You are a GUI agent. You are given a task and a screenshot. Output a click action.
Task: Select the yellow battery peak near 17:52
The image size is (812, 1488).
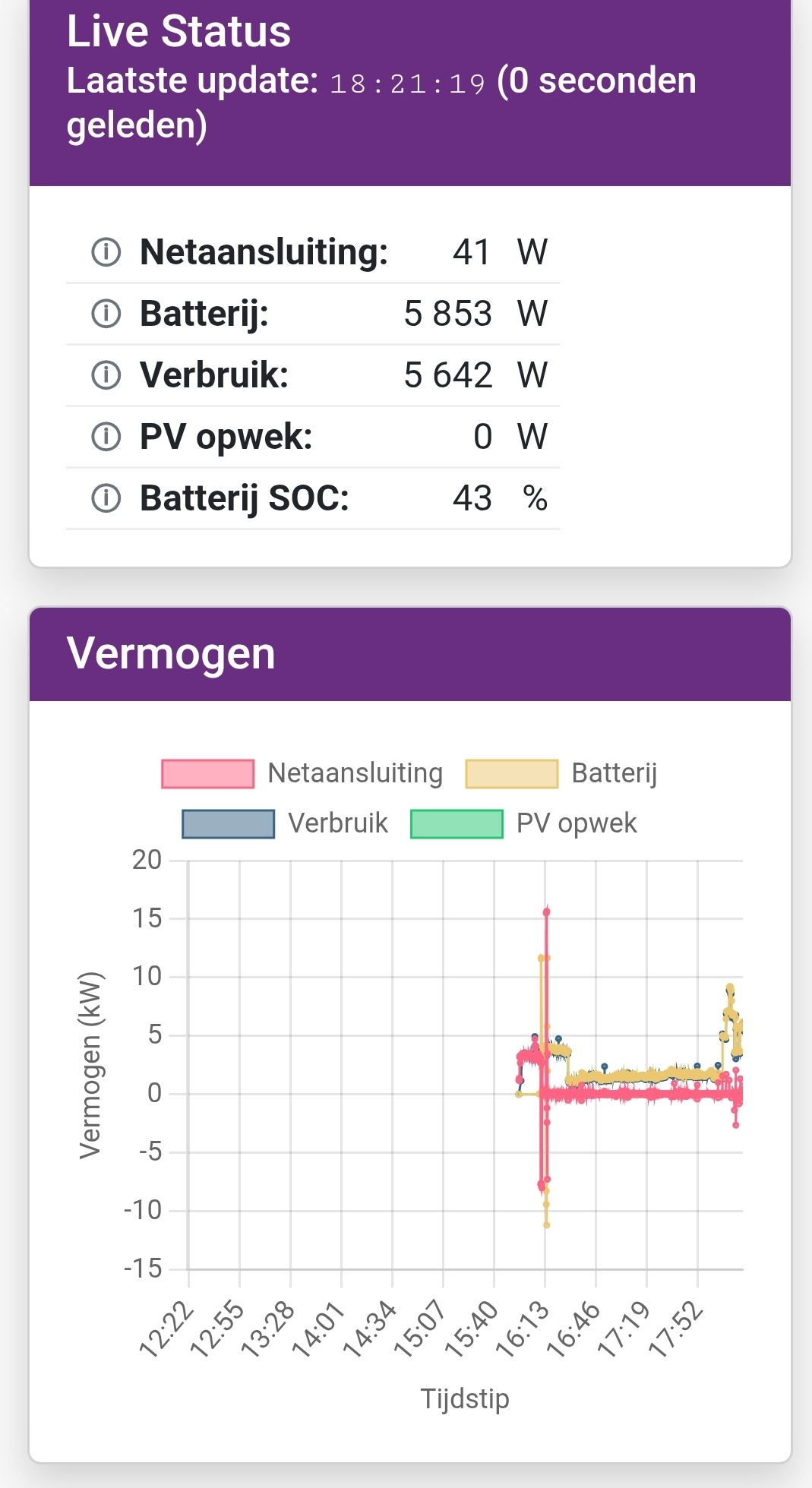click(731, 987)
